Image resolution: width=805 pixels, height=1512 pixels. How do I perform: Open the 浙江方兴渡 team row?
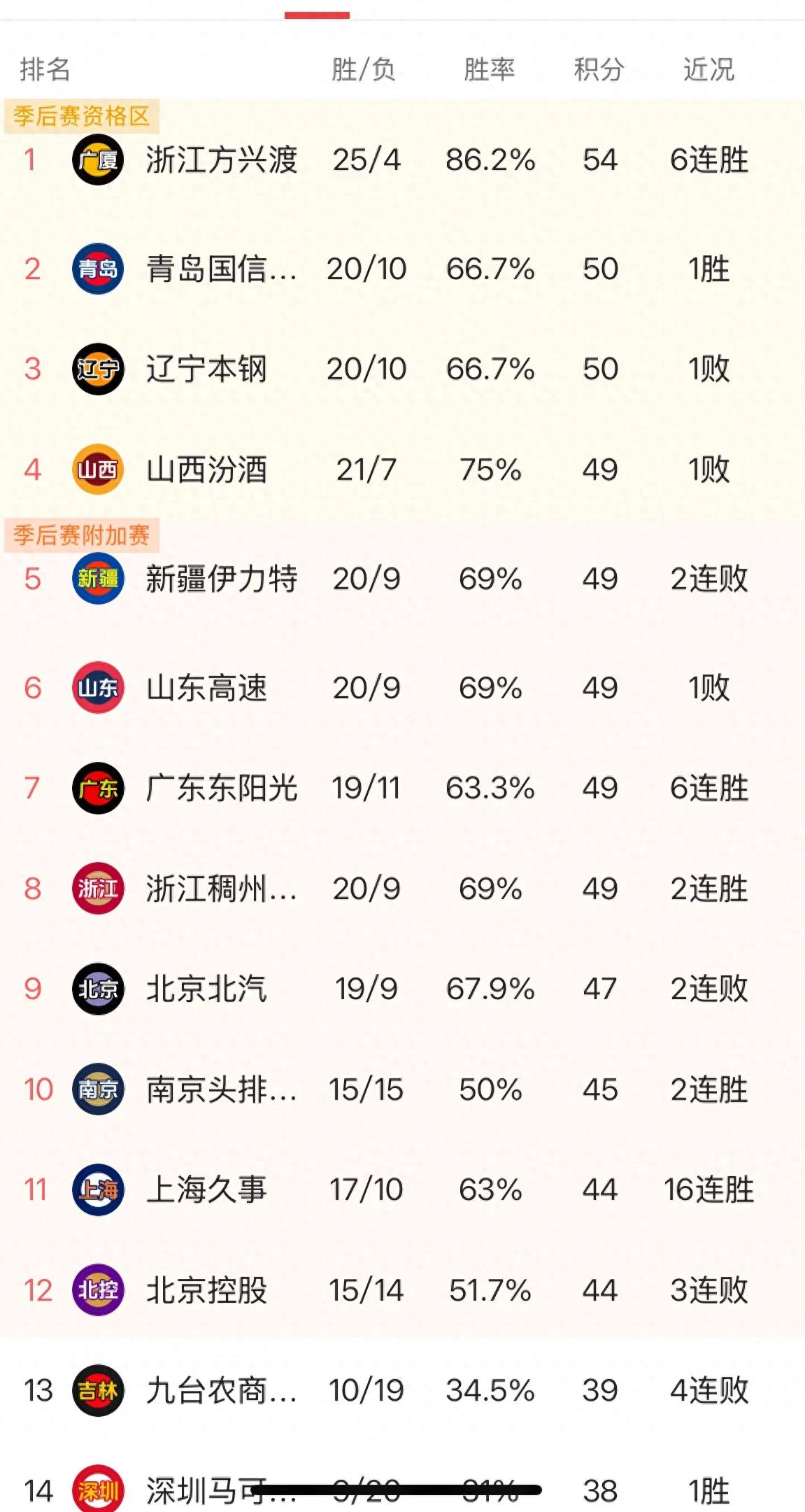[x=402, y=160]
